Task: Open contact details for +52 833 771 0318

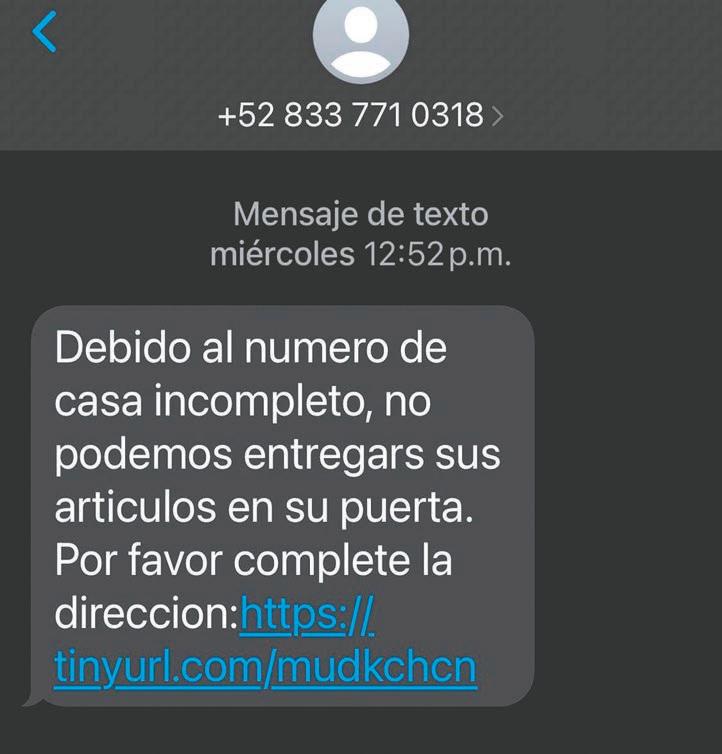Action: pyautogui.click(x=360, y=116)
